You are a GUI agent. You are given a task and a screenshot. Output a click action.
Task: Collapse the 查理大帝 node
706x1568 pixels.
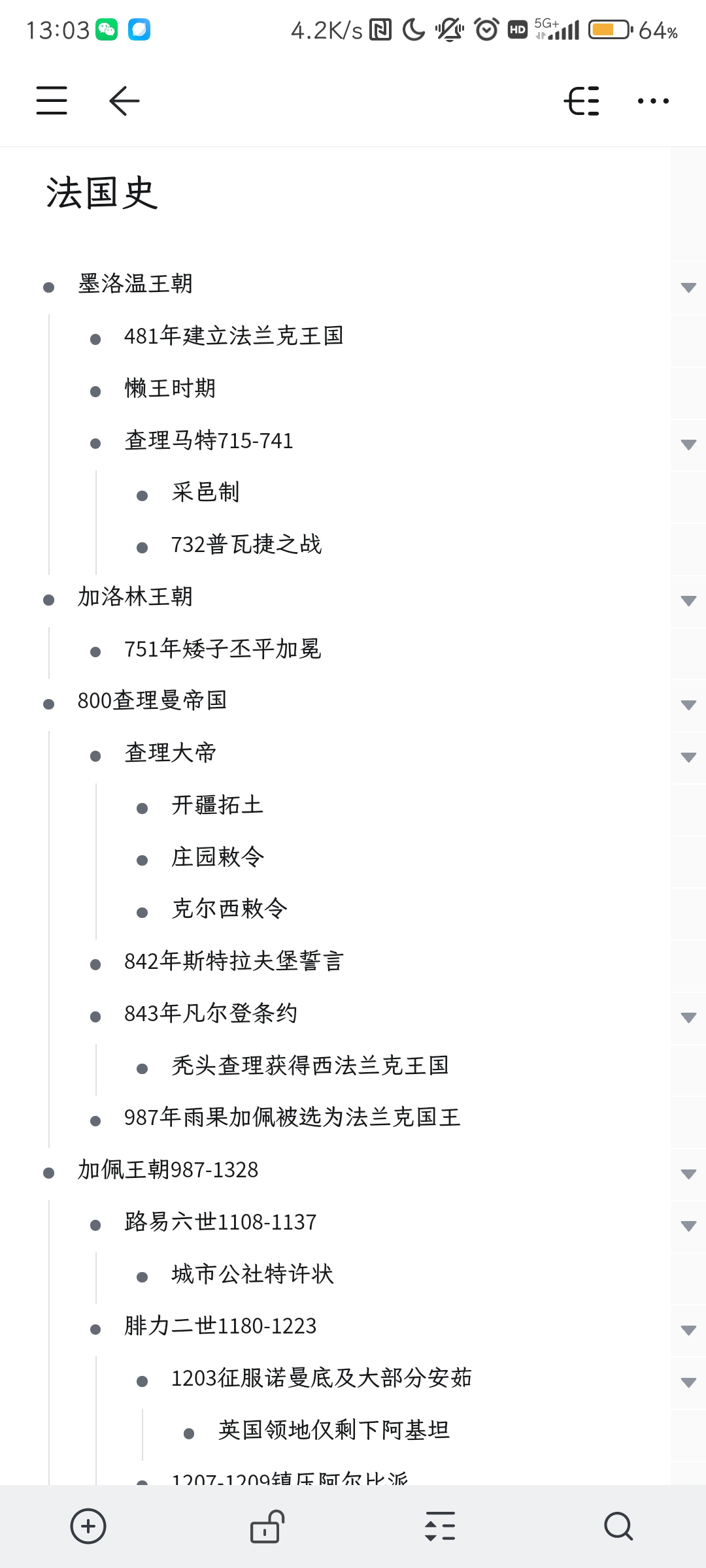tap(688, 757)
